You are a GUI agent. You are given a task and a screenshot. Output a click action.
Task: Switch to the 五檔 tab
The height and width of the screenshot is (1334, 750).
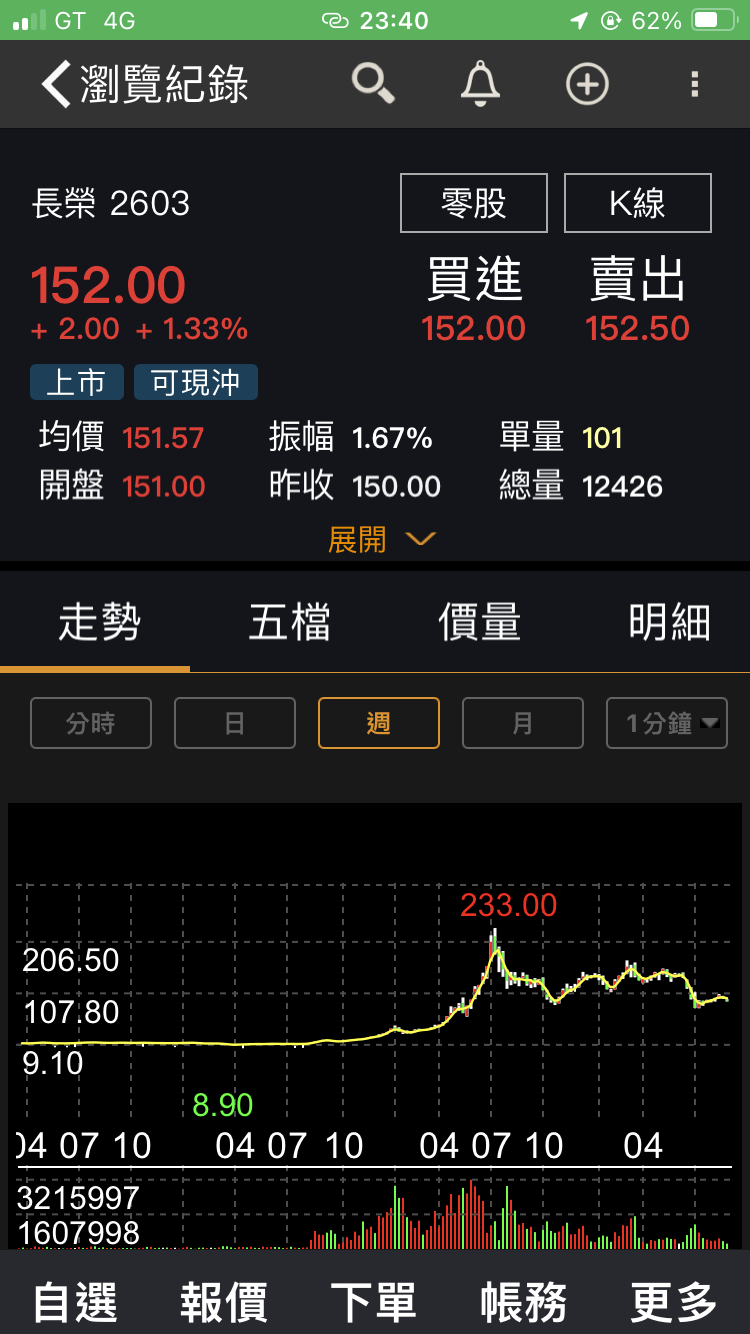290,624
